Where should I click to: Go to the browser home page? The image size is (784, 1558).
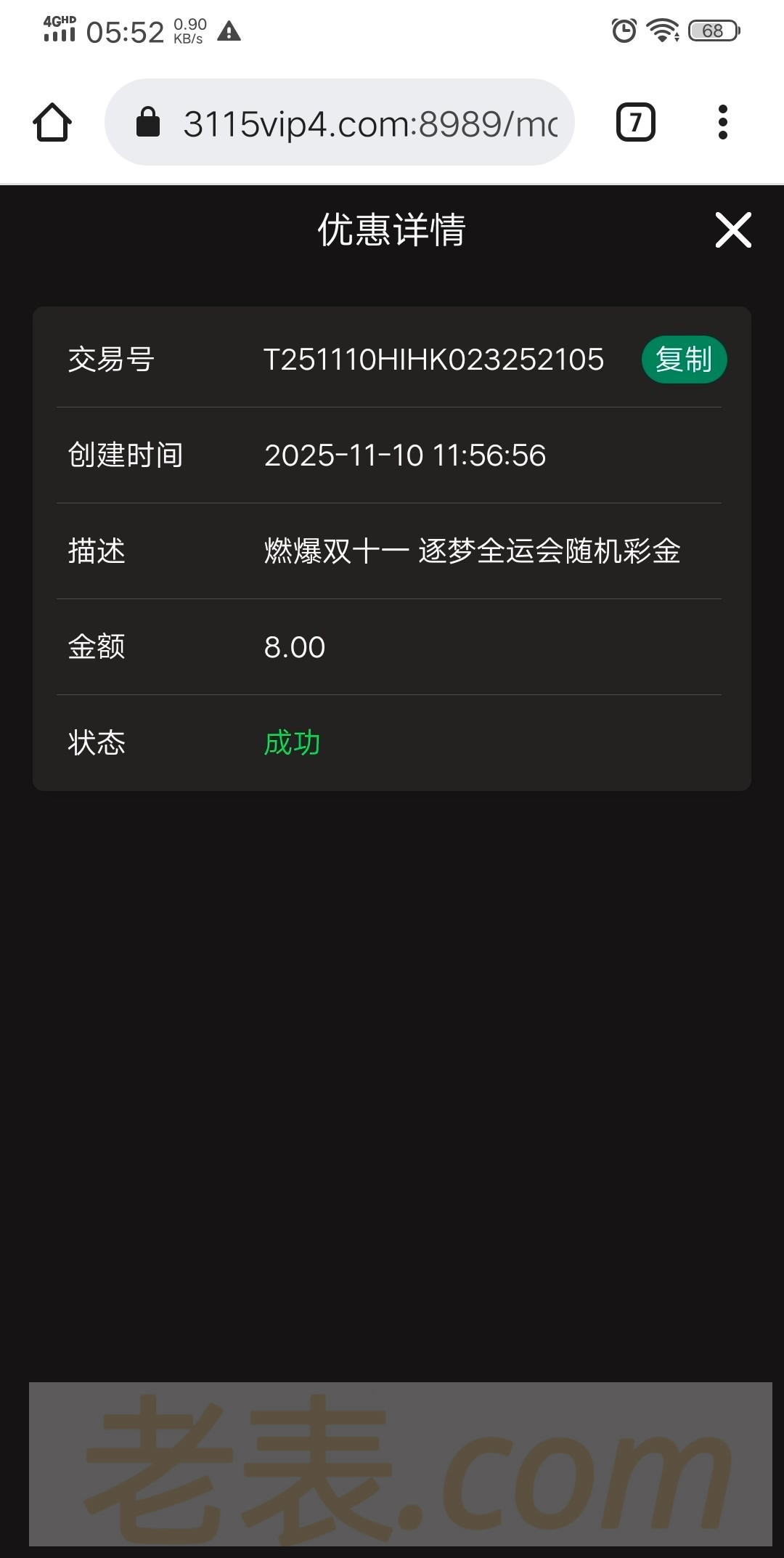coord(52,122)
